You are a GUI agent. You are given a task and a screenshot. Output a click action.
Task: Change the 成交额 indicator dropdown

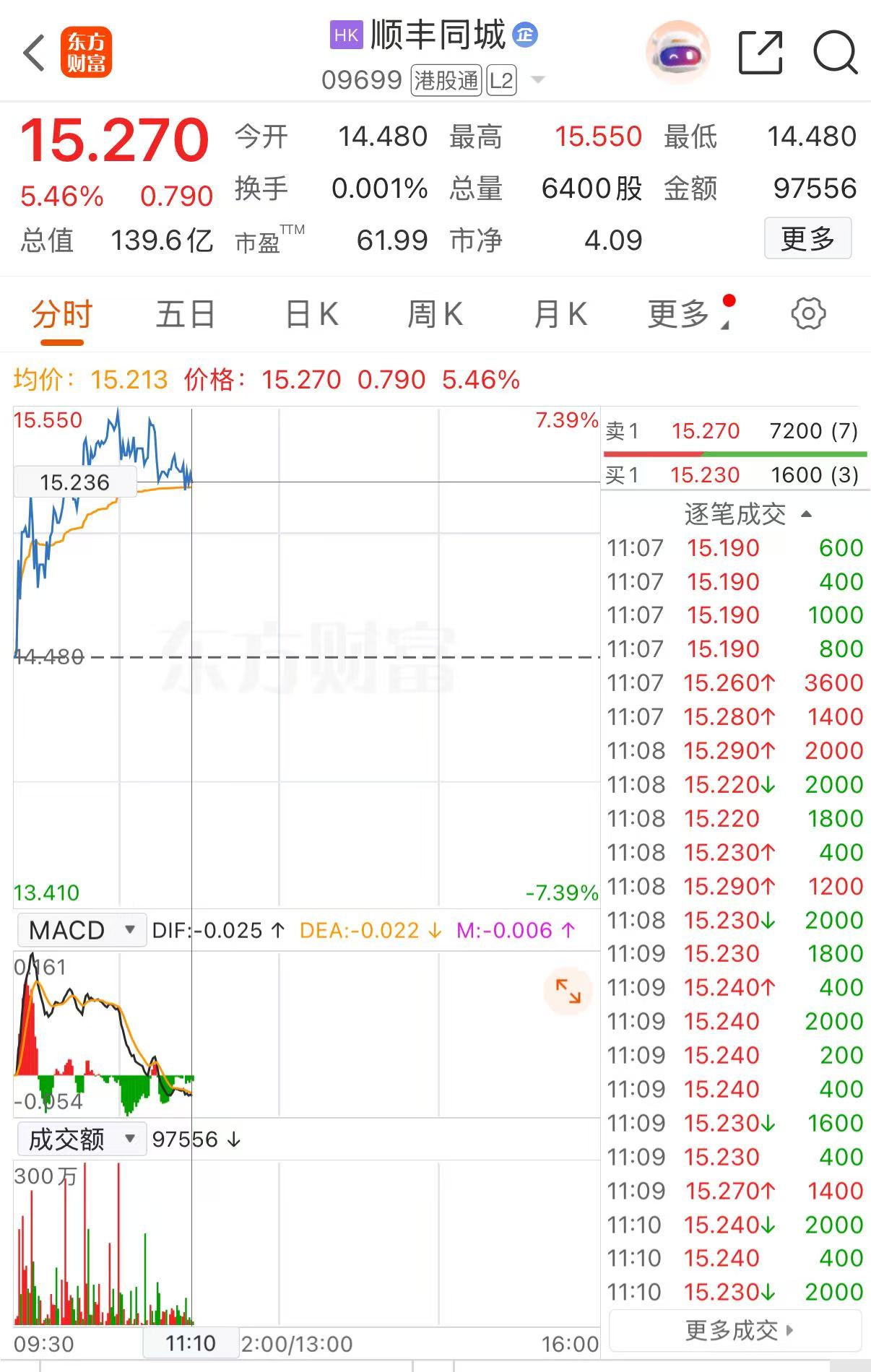(81, 1139)
